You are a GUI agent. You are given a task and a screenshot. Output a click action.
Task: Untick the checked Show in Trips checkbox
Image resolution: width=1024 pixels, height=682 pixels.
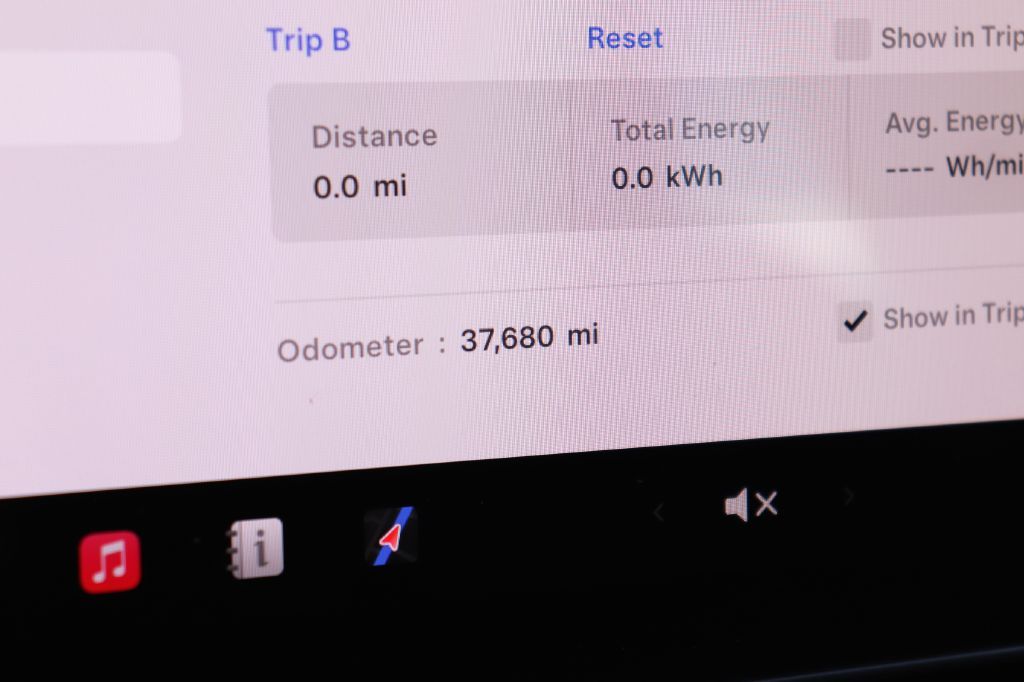click(x=854, y=321)
